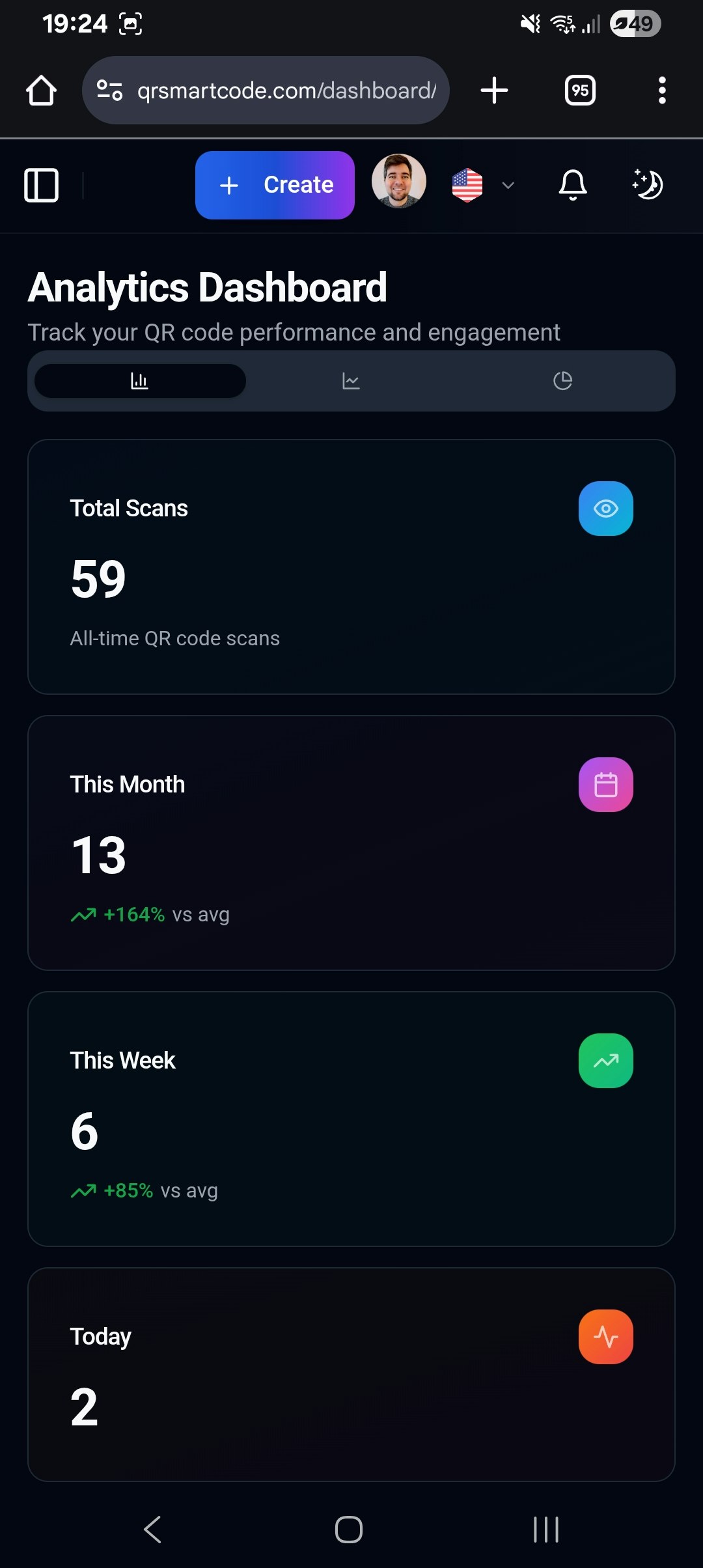Toggle the sidebar panel

[x=41, y=186]
